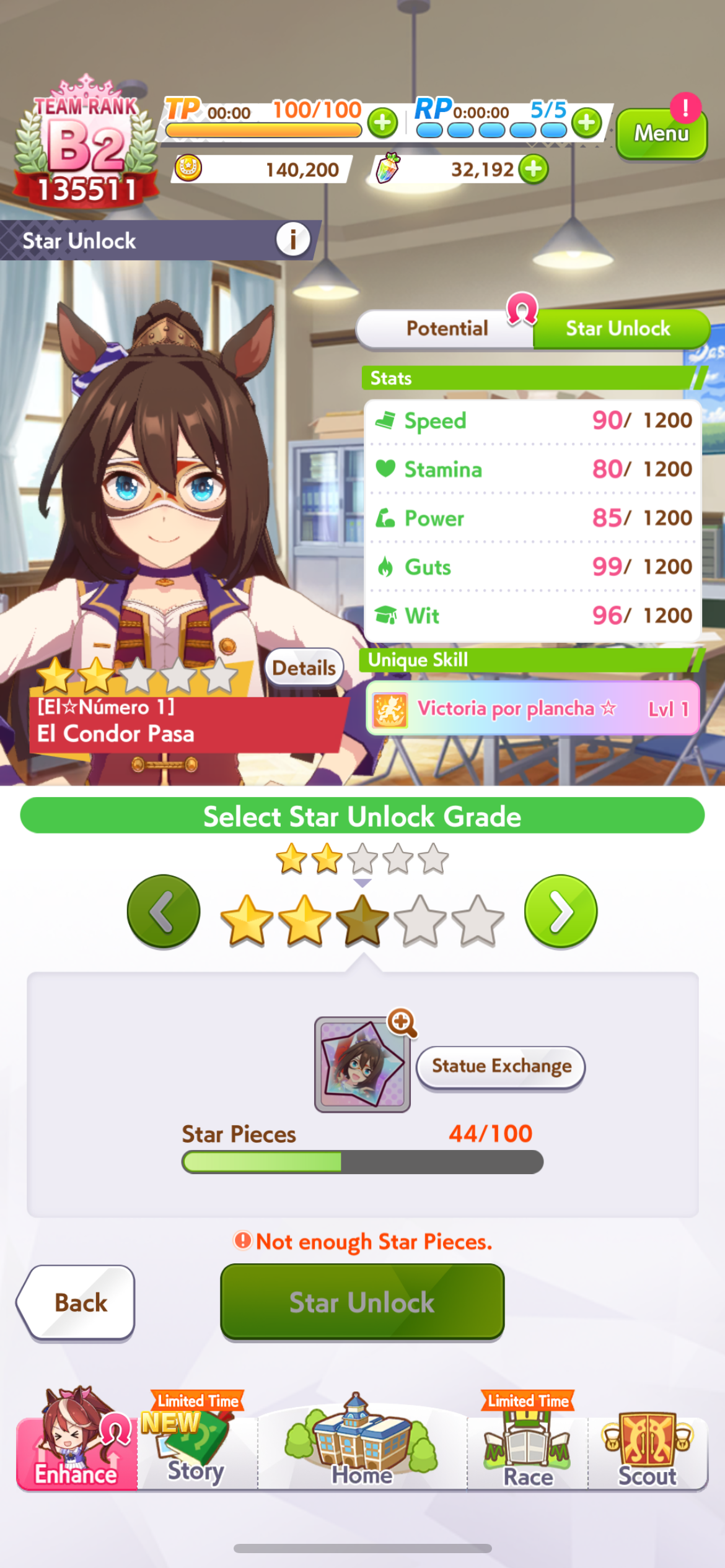Open the Scout tab
This screenshot has width=725, height=1568.
point(648,1449)
